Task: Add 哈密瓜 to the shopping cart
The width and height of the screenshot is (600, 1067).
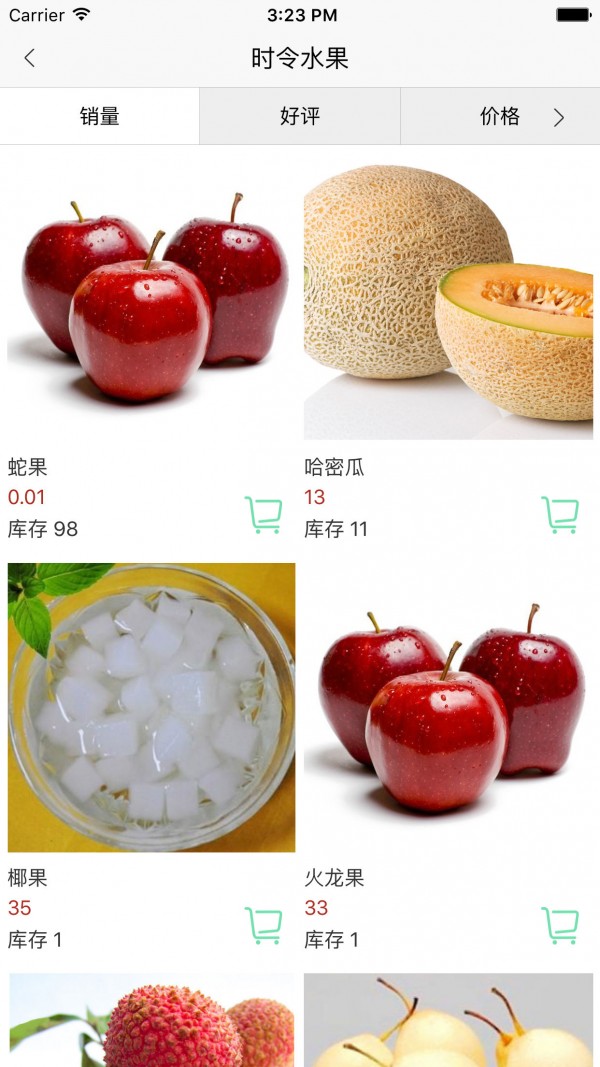Action: pos(560,514)
